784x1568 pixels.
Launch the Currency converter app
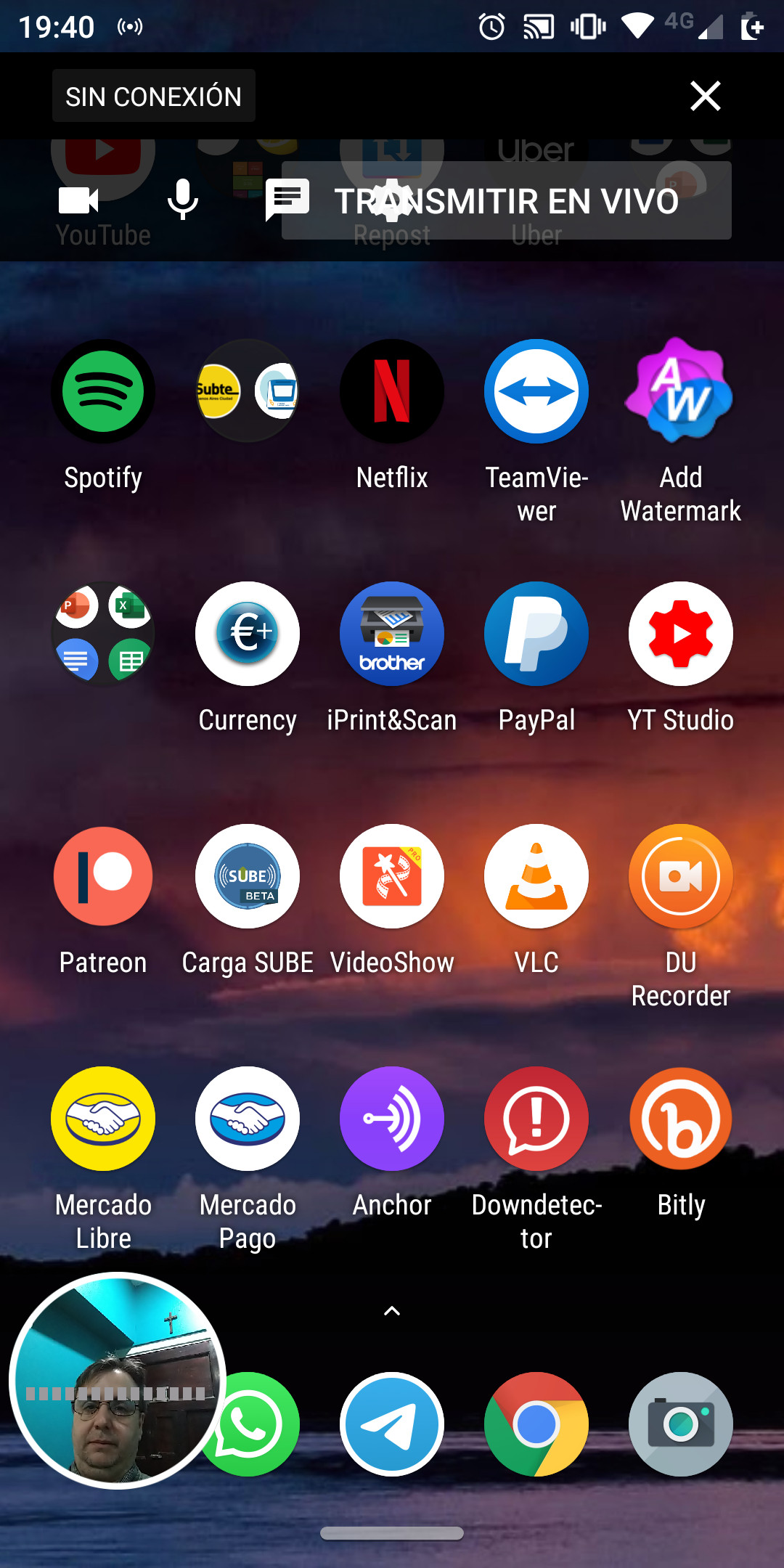pos(248,634)
